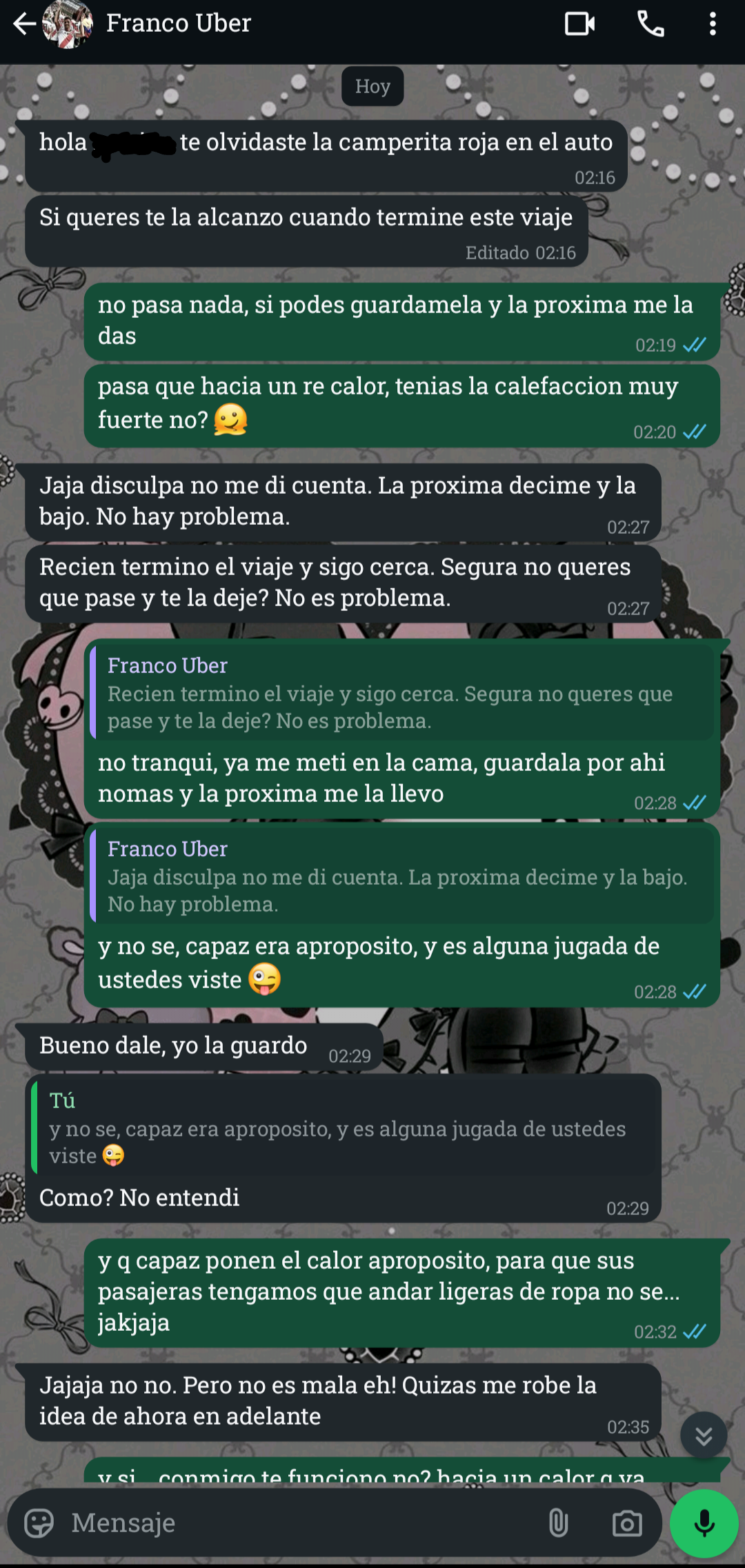This screenshot has width=745, height=1568.
Task: Tap the microphone voice message button
Action: click(x=704, y=1524)
